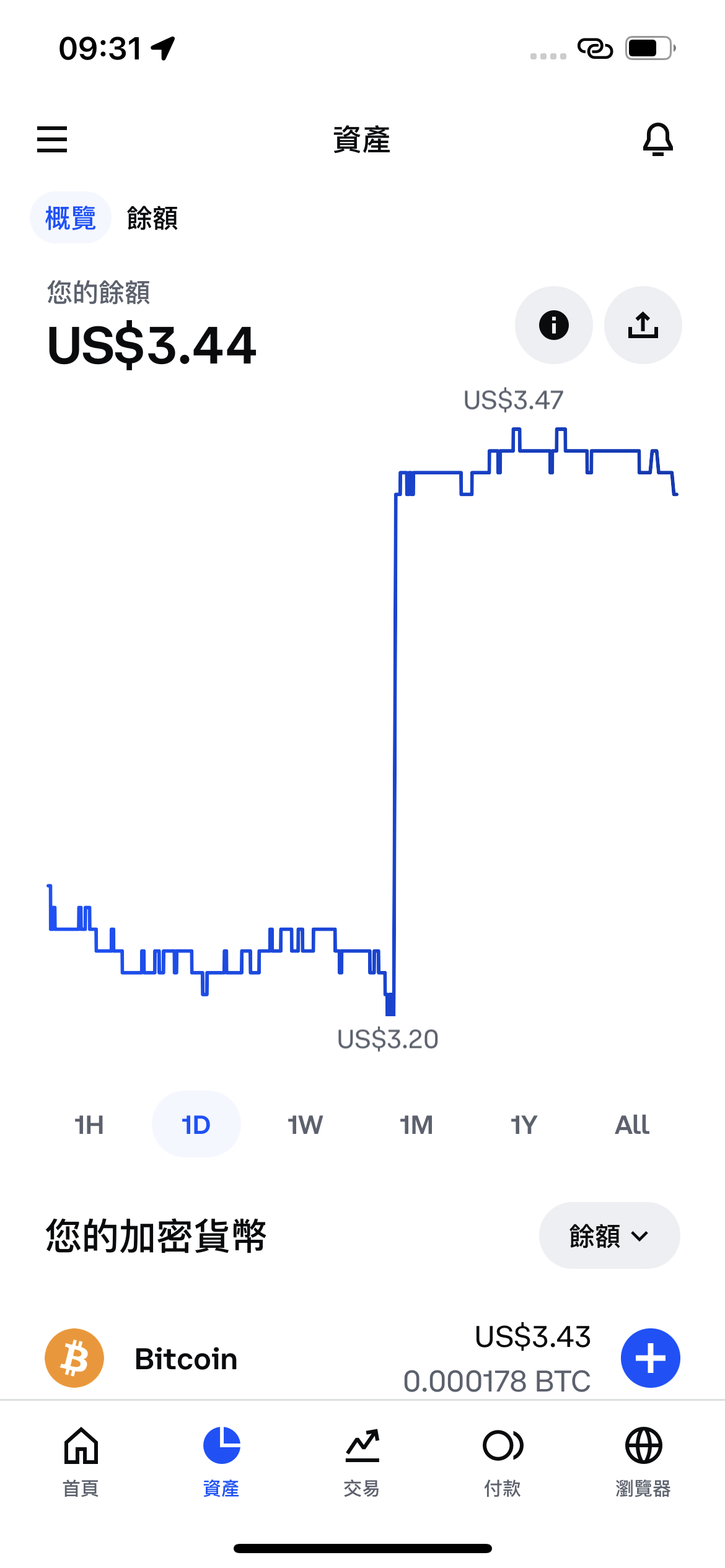Open the 交易 tab
The image size is (725, 1568).
[362, 1461]
